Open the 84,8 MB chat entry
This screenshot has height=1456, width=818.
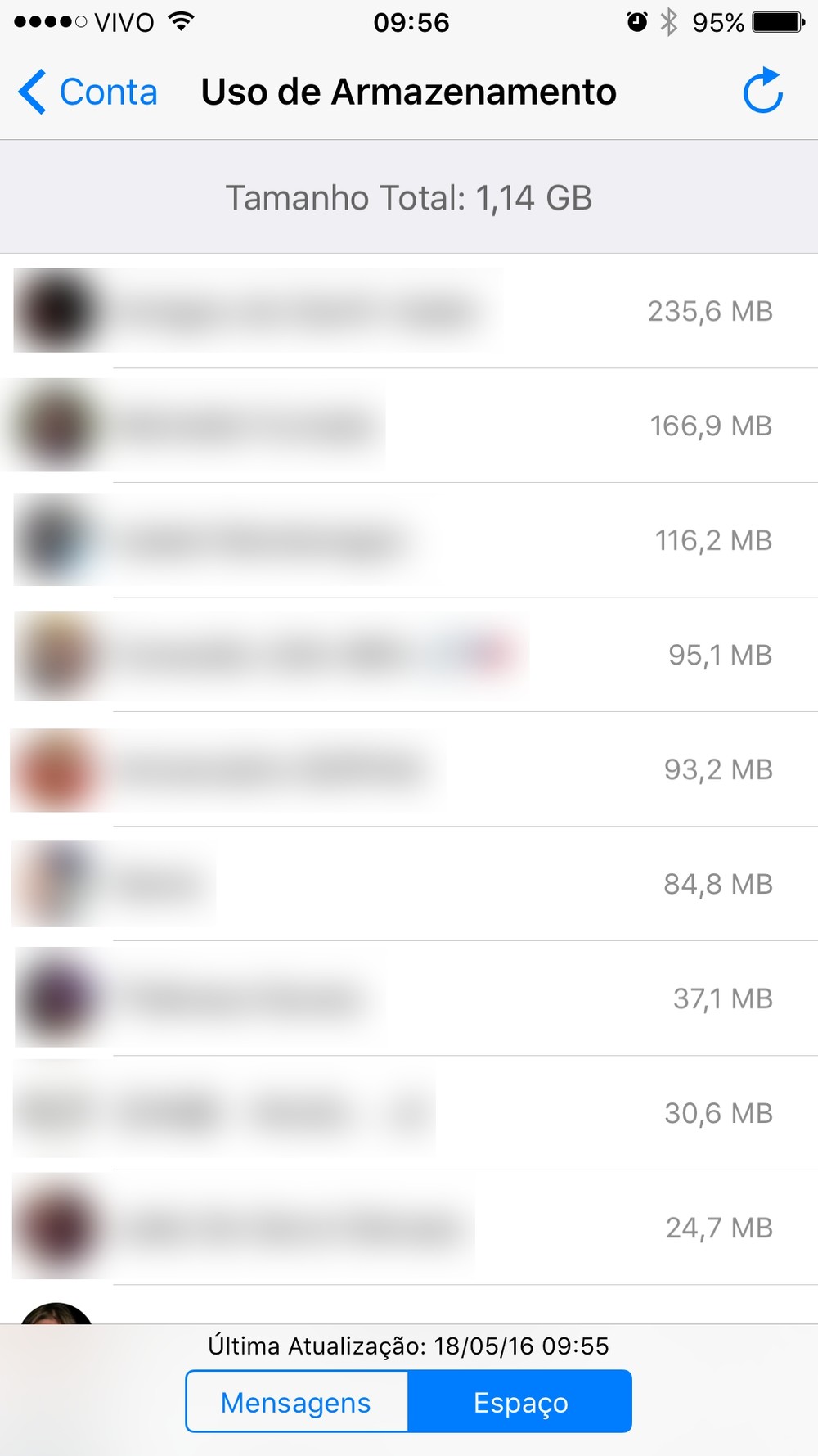[x=409, y=884]
